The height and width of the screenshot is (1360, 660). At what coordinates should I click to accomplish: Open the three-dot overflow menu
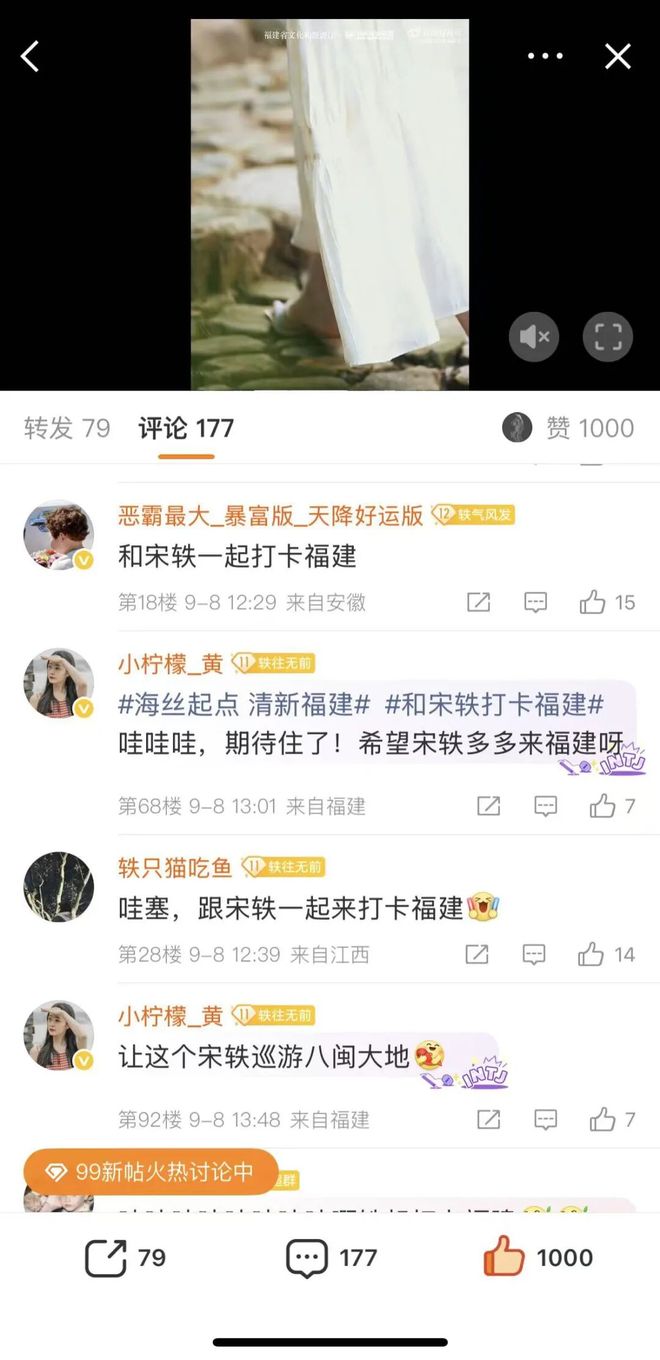tap(545, 57)
